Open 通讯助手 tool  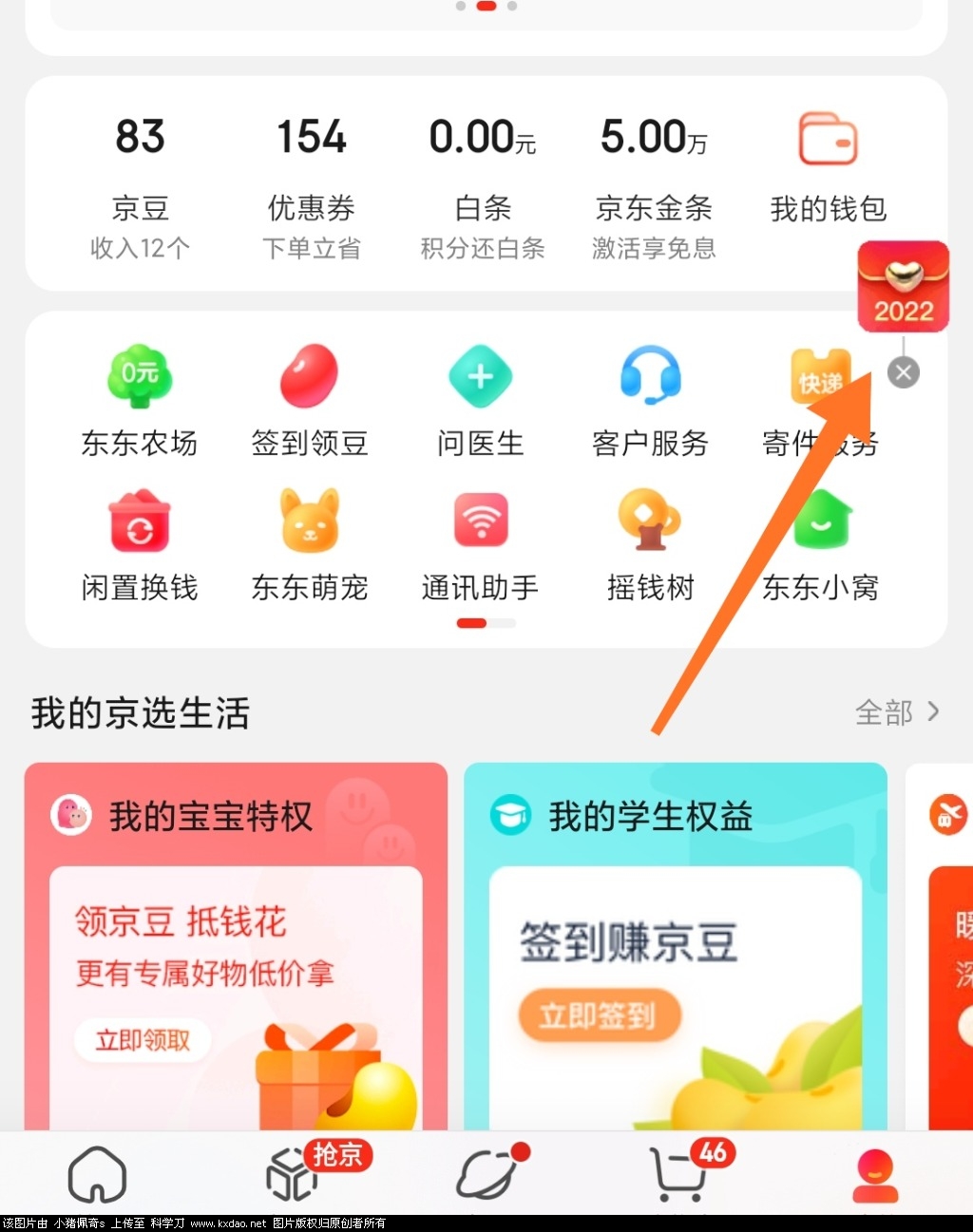[481, 545]
